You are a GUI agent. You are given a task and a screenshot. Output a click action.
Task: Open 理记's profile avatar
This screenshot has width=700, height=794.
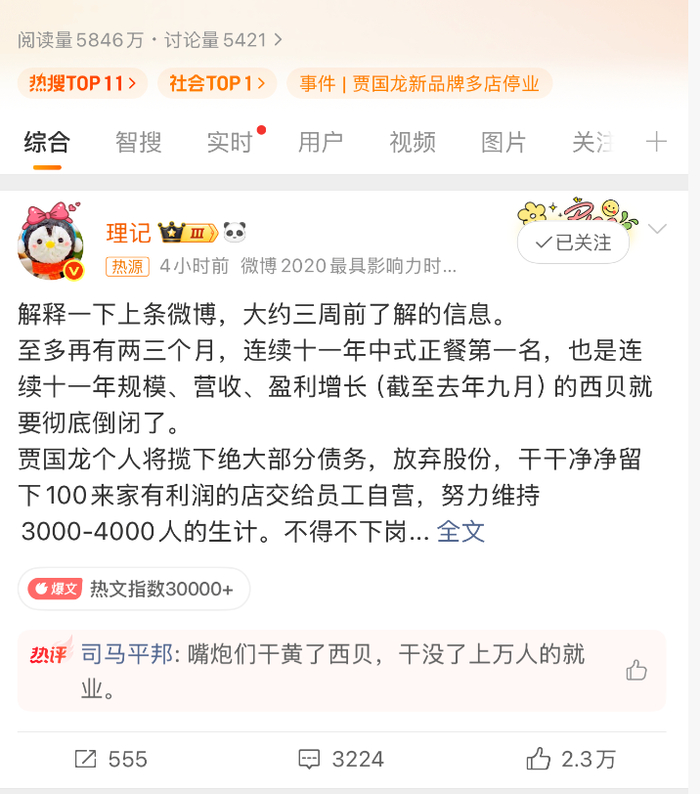[51, 242]
